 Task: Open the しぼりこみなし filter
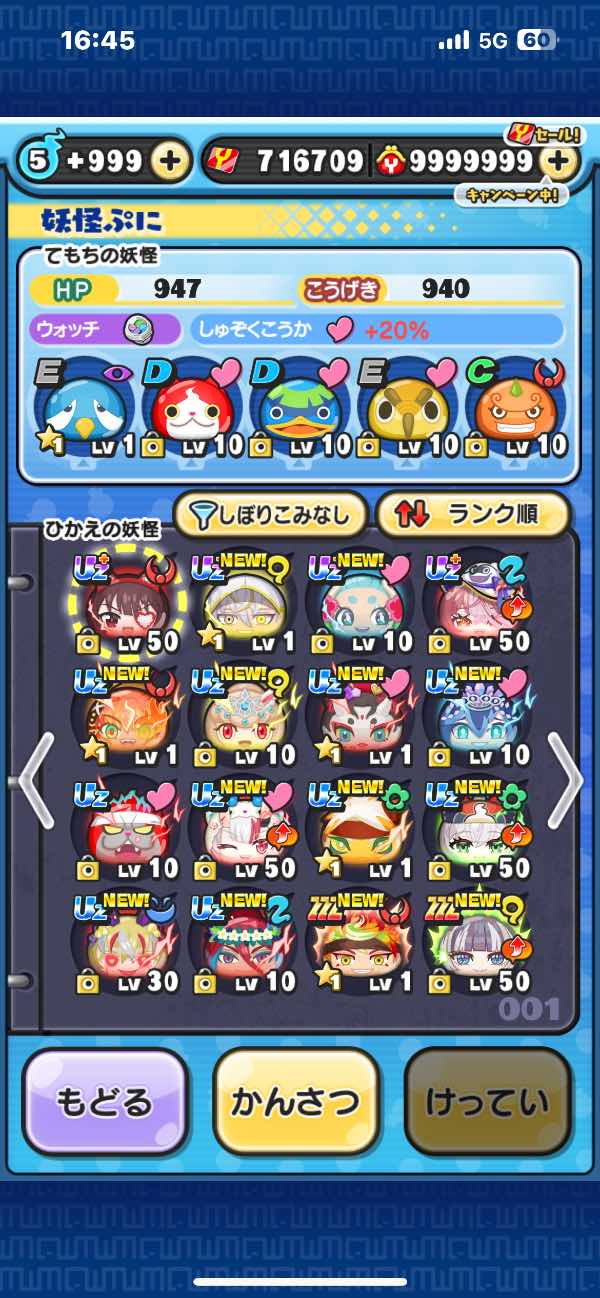270,515
